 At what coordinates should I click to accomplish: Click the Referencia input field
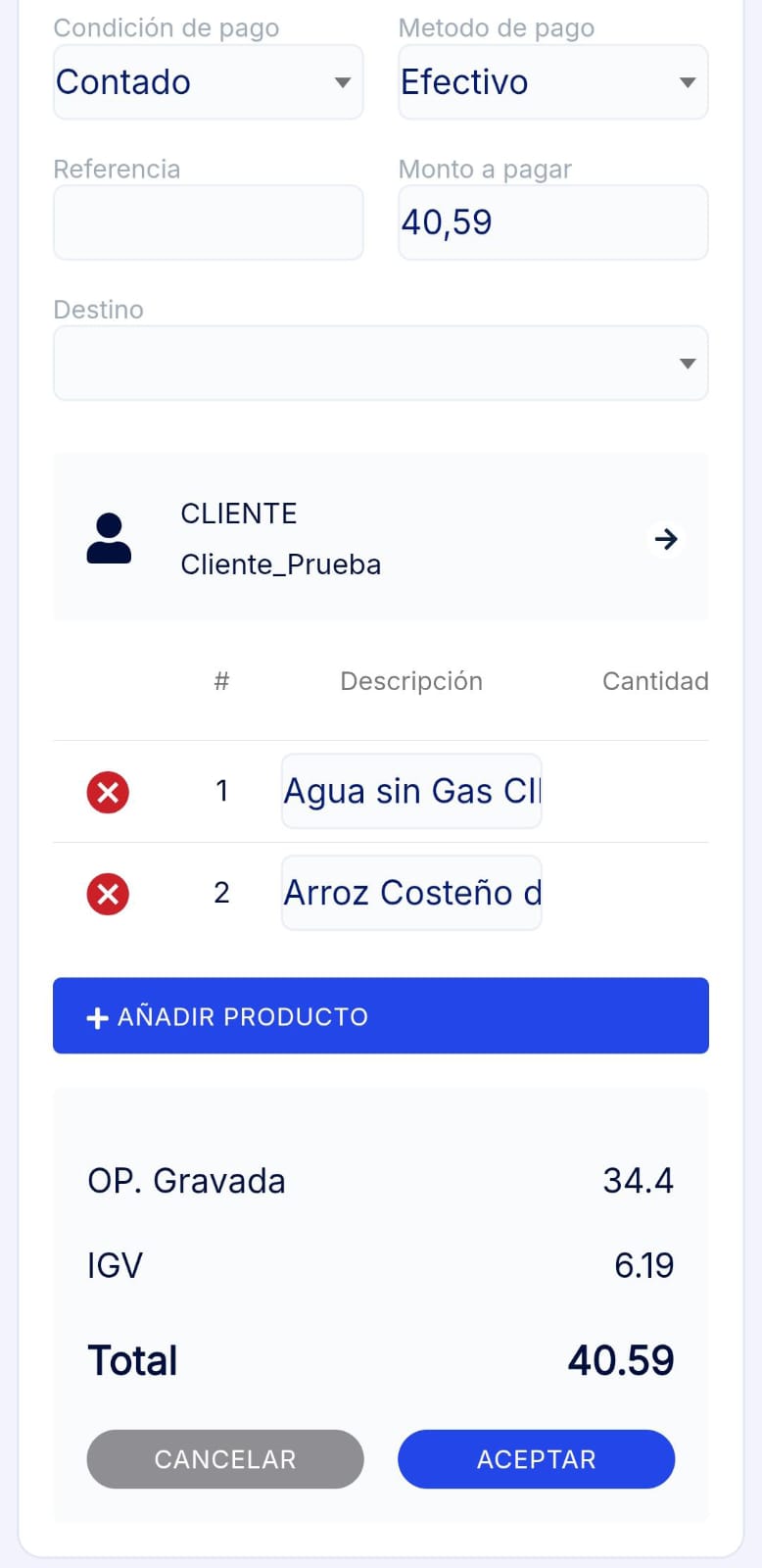tap(209, 222)
